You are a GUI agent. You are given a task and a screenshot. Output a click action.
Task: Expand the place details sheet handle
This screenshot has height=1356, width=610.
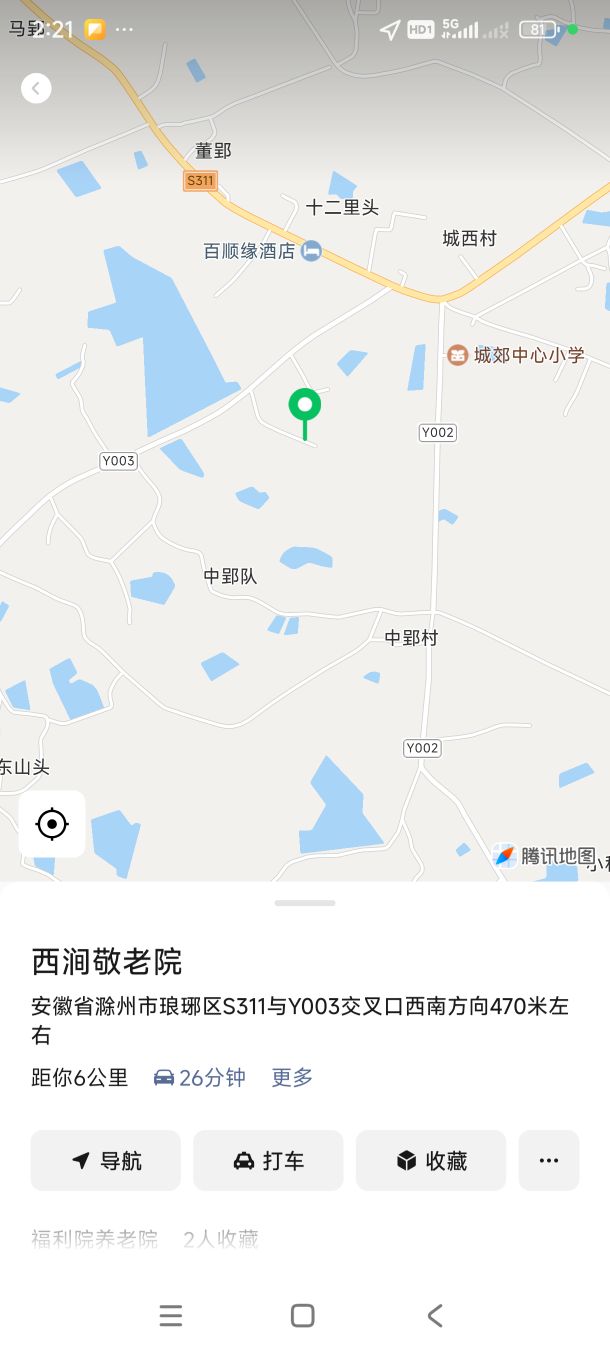tap(305, 903)
